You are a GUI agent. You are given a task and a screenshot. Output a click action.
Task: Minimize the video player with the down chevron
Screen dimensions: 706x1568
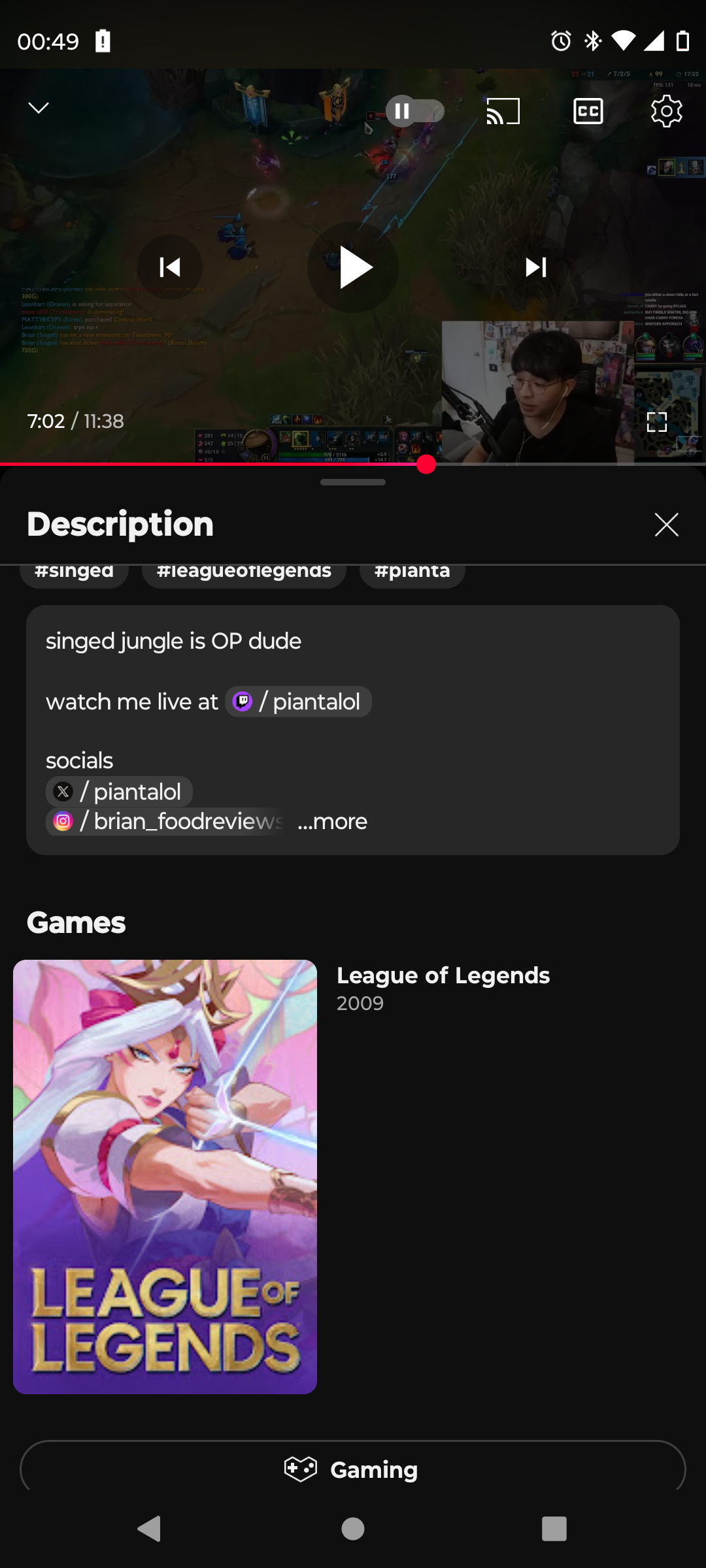coord(39,108)
